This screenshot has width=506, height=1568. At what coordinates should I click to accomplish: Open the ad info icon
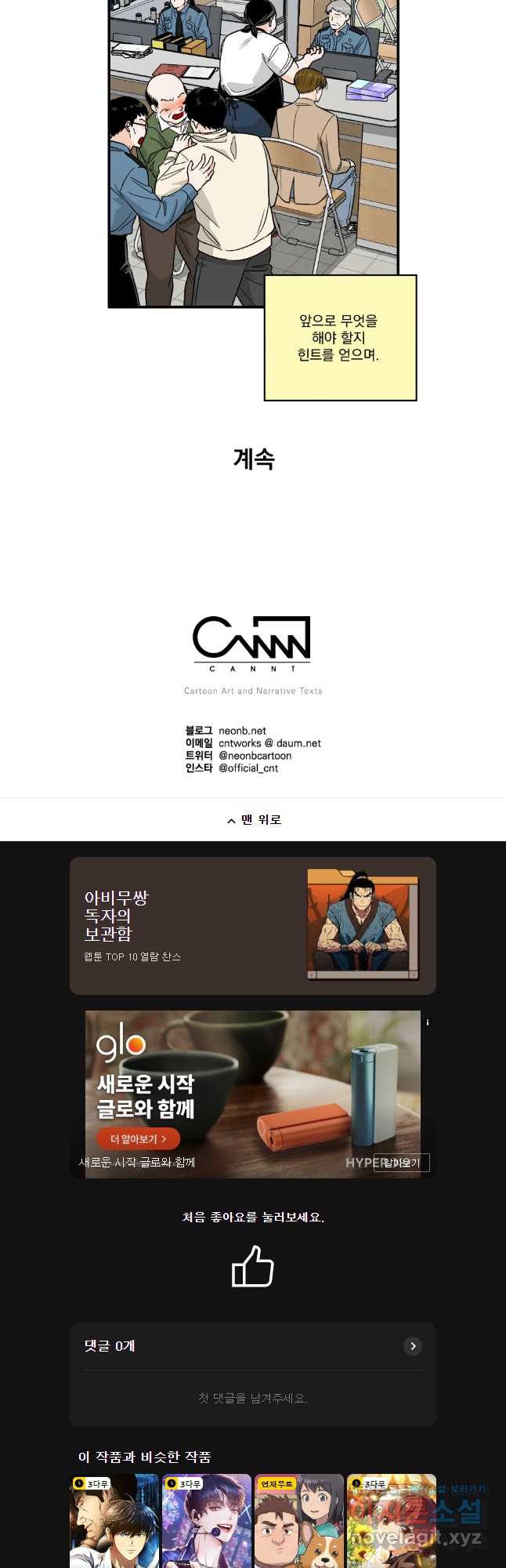pyautogui.click(x=427, y=1022)
